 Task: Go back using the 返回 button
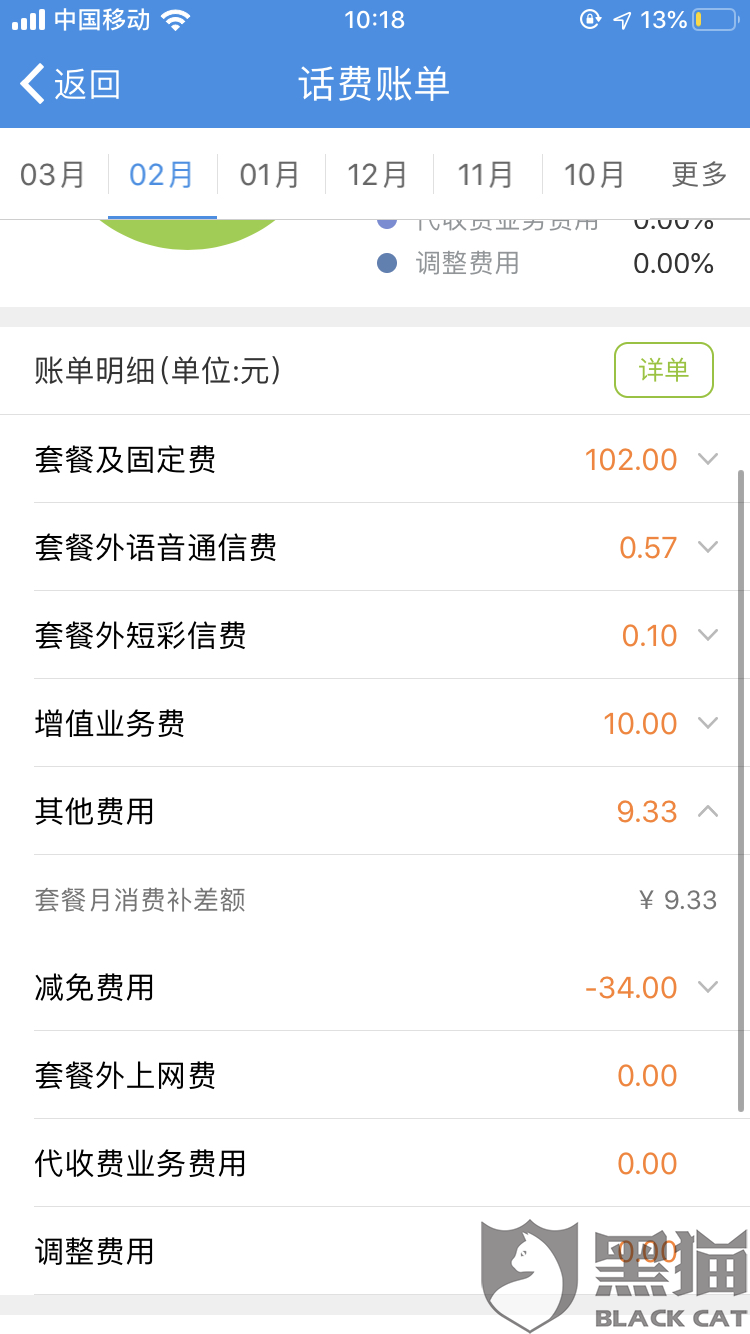tap(72, 84)
